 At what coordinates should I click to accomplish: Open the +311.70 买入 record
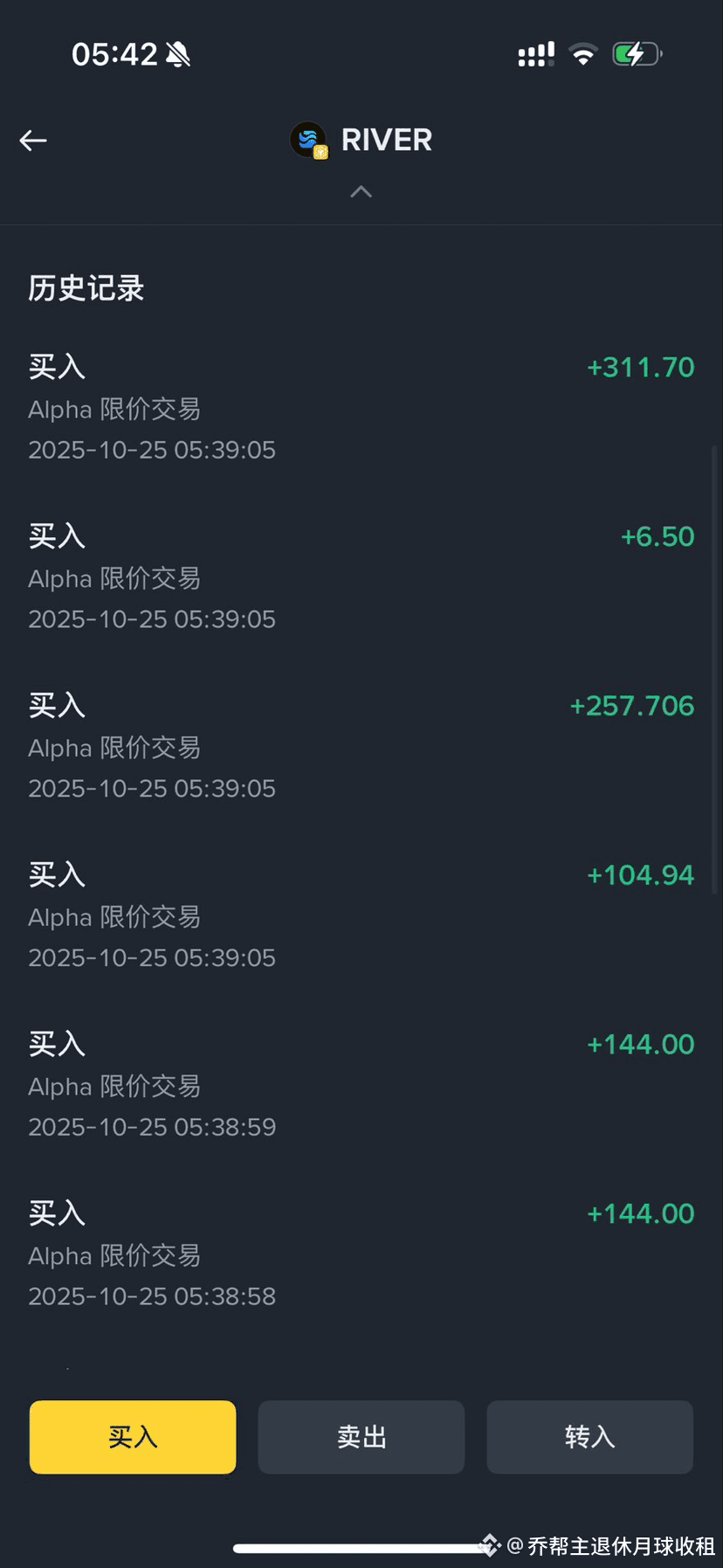click(361, 408)
